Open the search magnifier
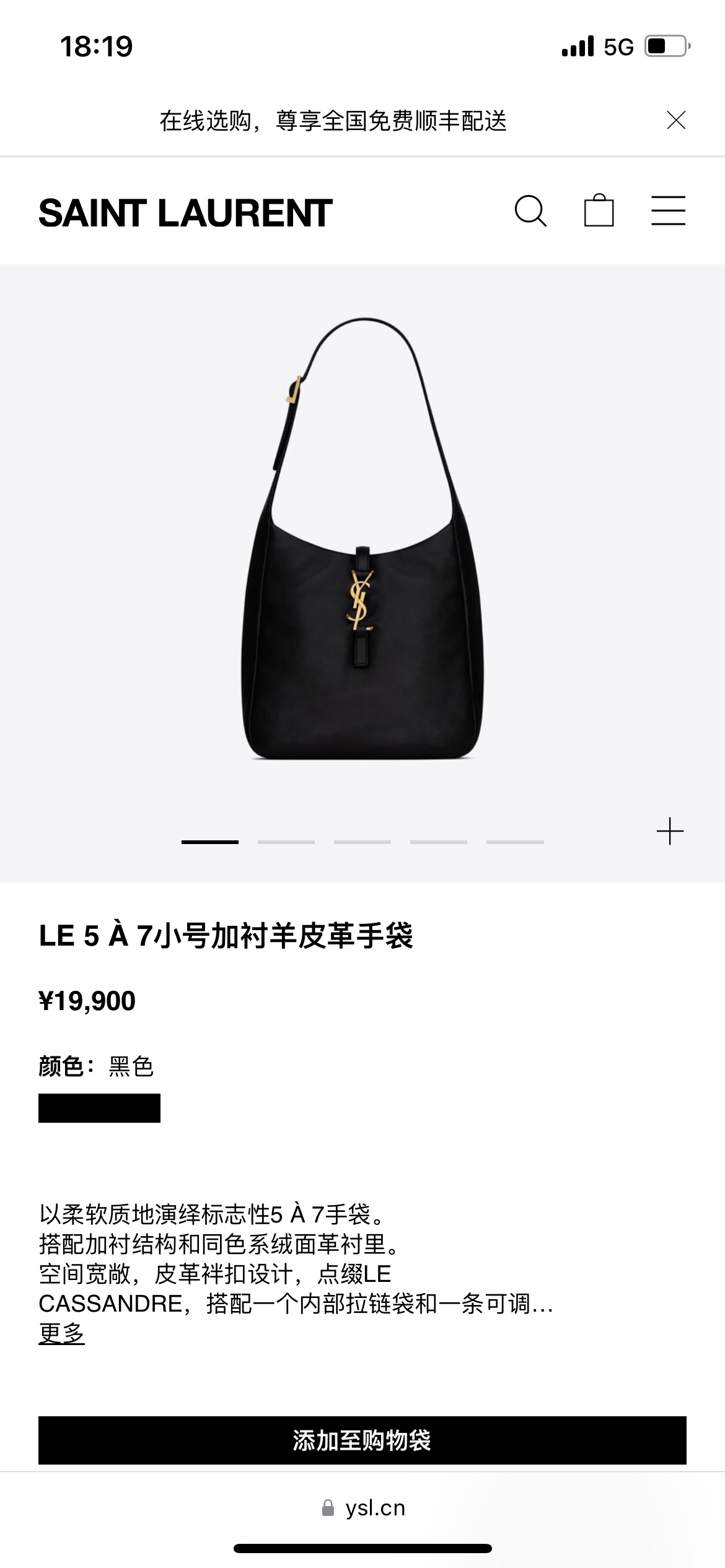The image size is (725, 1568). (x=530, y=212)
